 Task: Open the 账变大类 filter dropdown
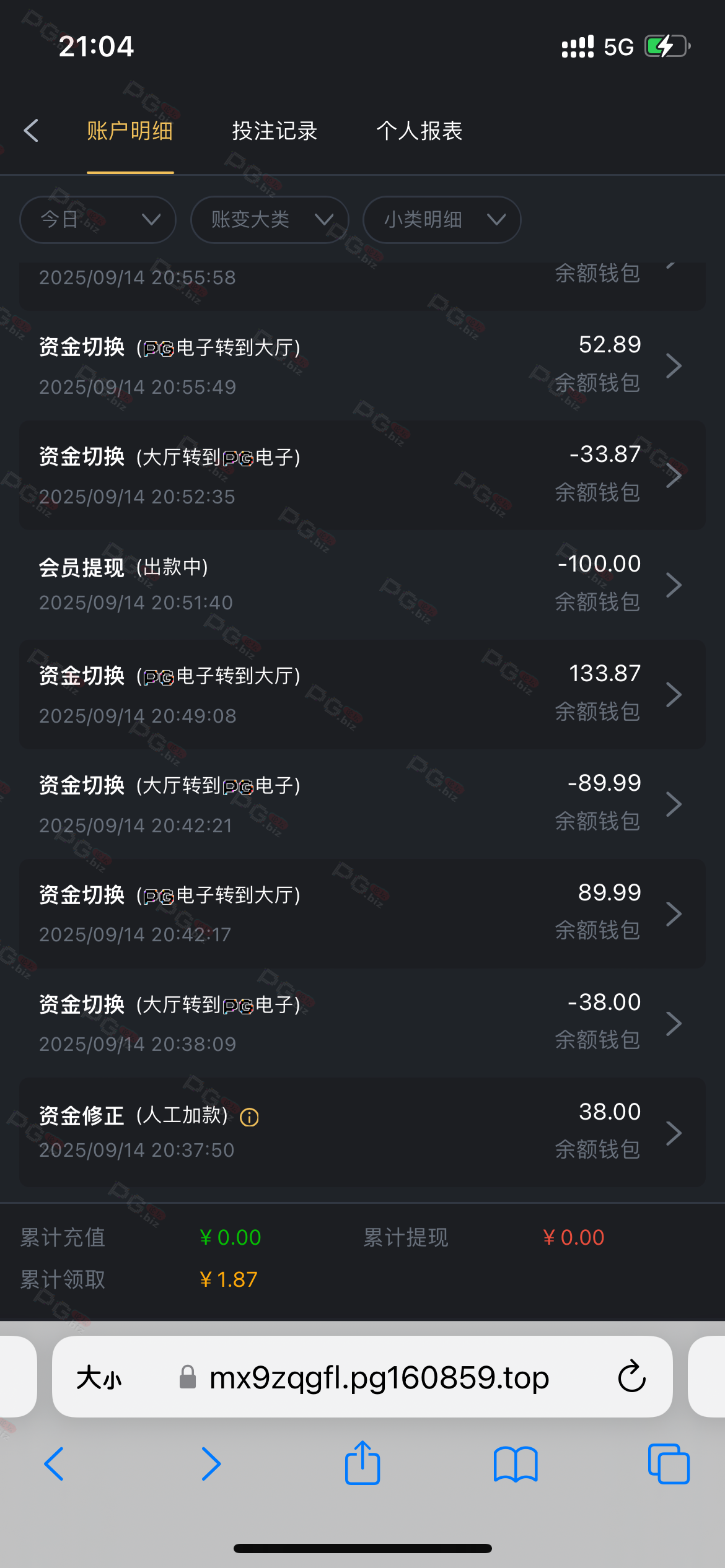(x=270, y=220)
